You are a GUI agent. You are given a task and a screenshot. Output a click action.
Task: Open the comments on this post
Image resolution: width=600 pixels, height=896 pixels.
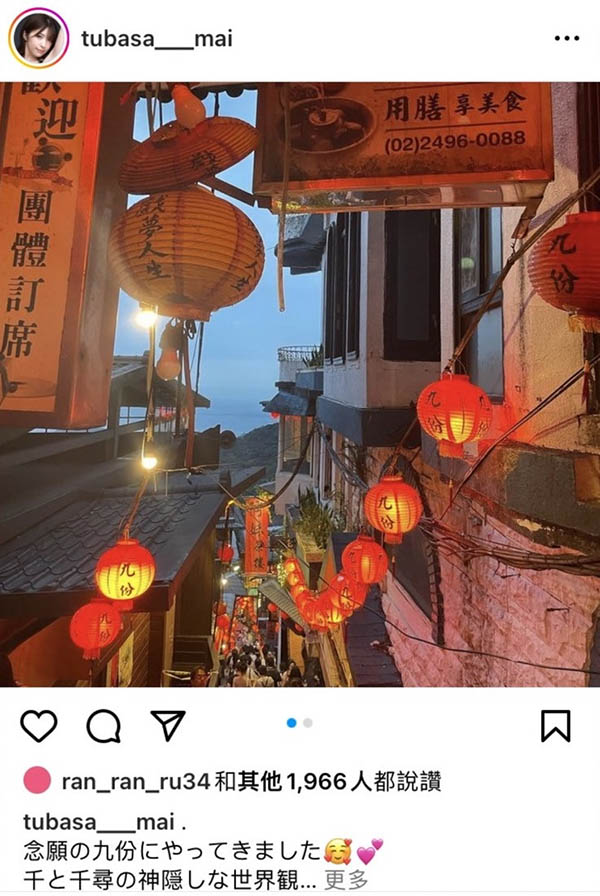[x=103, y=725]
